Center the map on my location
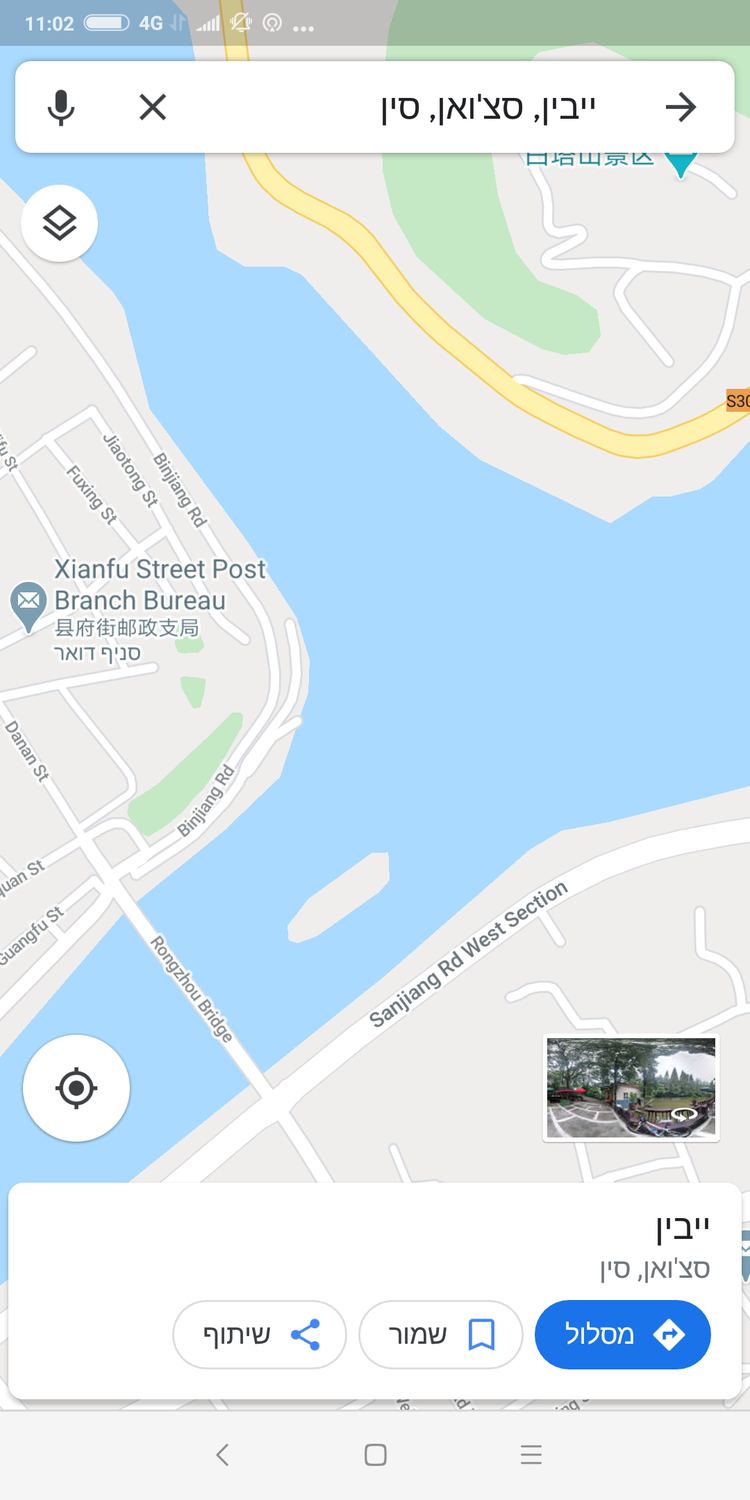The height and width of the screenshot is (1500, 750). coord(76,1088)
